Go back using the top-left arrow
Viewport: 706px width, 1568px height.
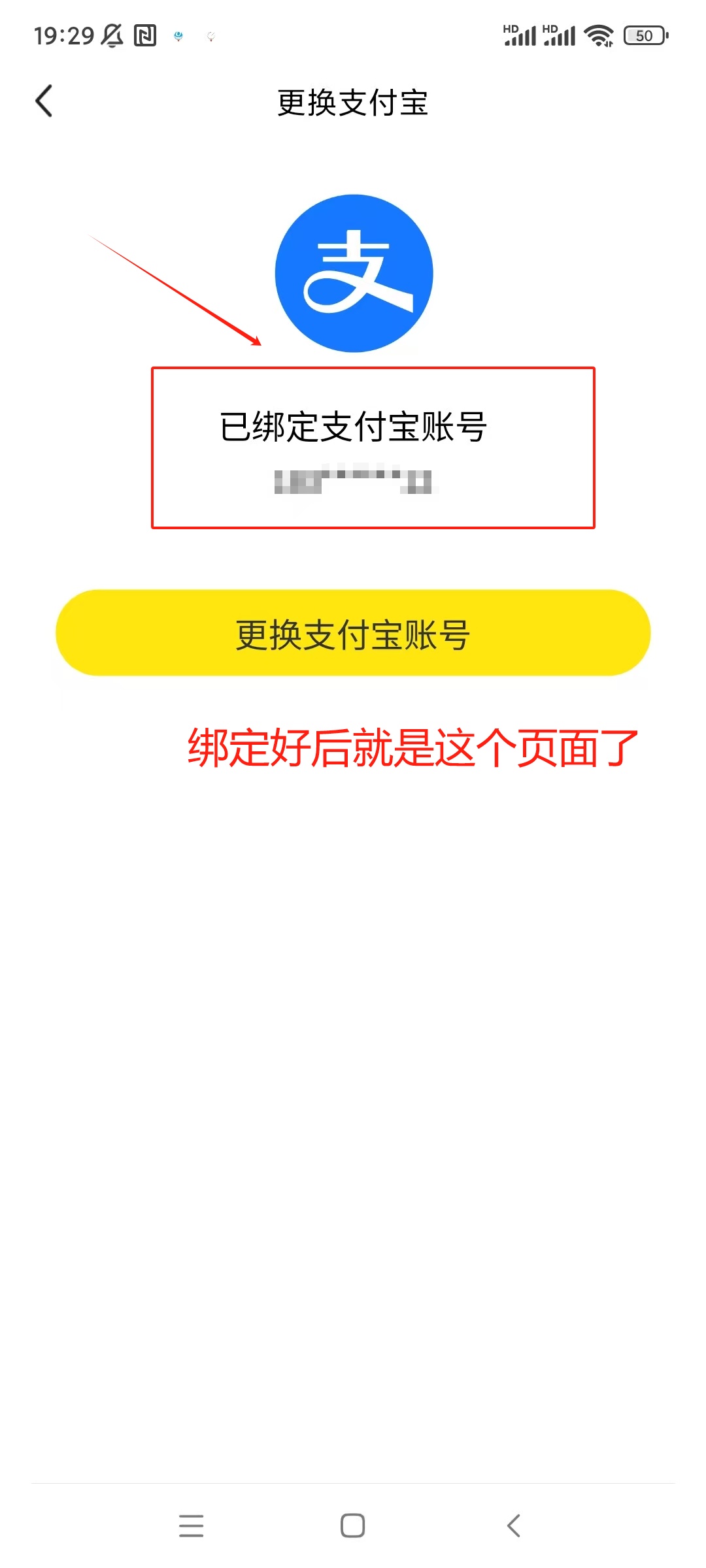(44, 101)
